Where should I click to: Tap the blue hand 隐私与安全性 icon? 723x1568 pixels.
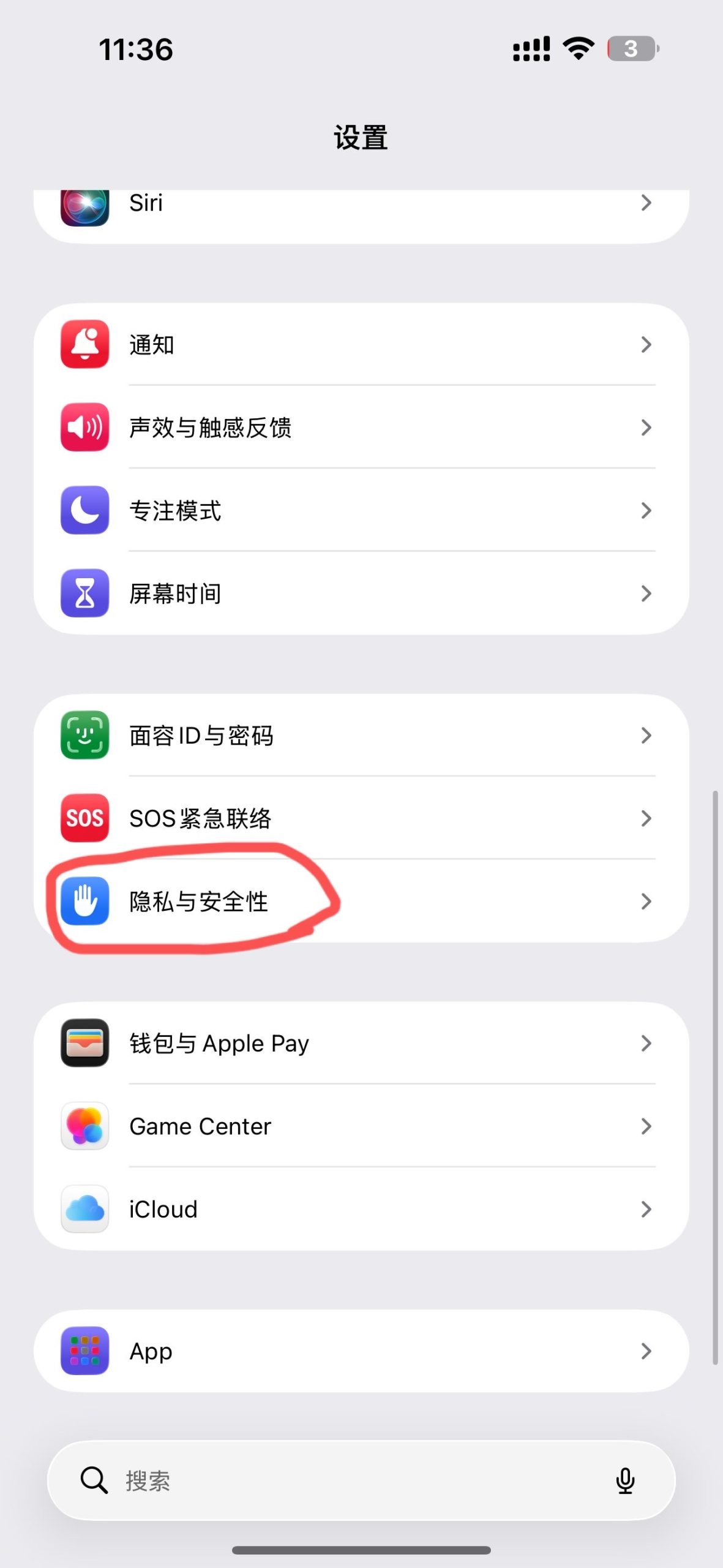(x=84, y=901)
